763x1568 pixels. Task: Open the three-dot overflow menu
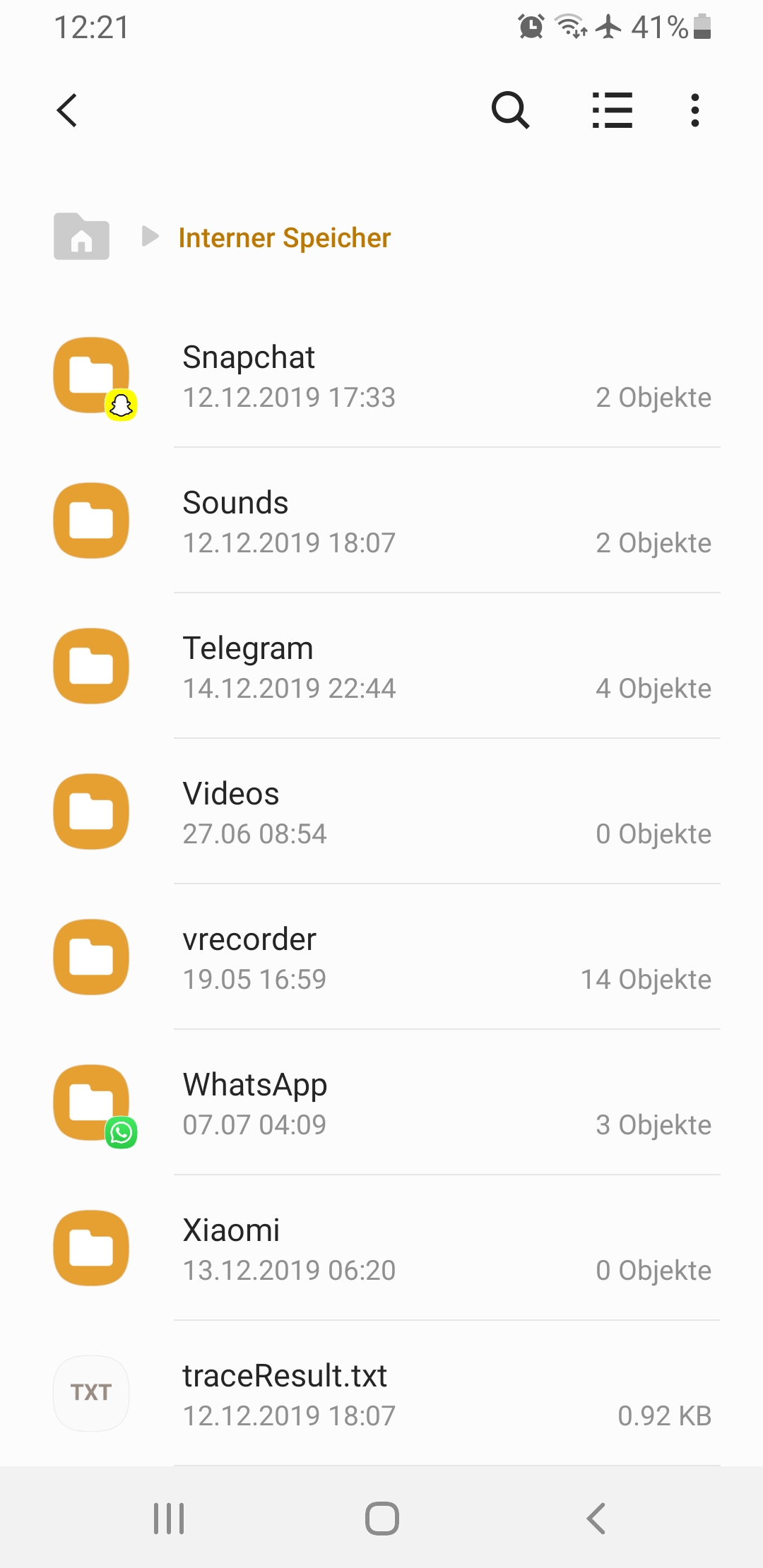(x=695, y=110)
